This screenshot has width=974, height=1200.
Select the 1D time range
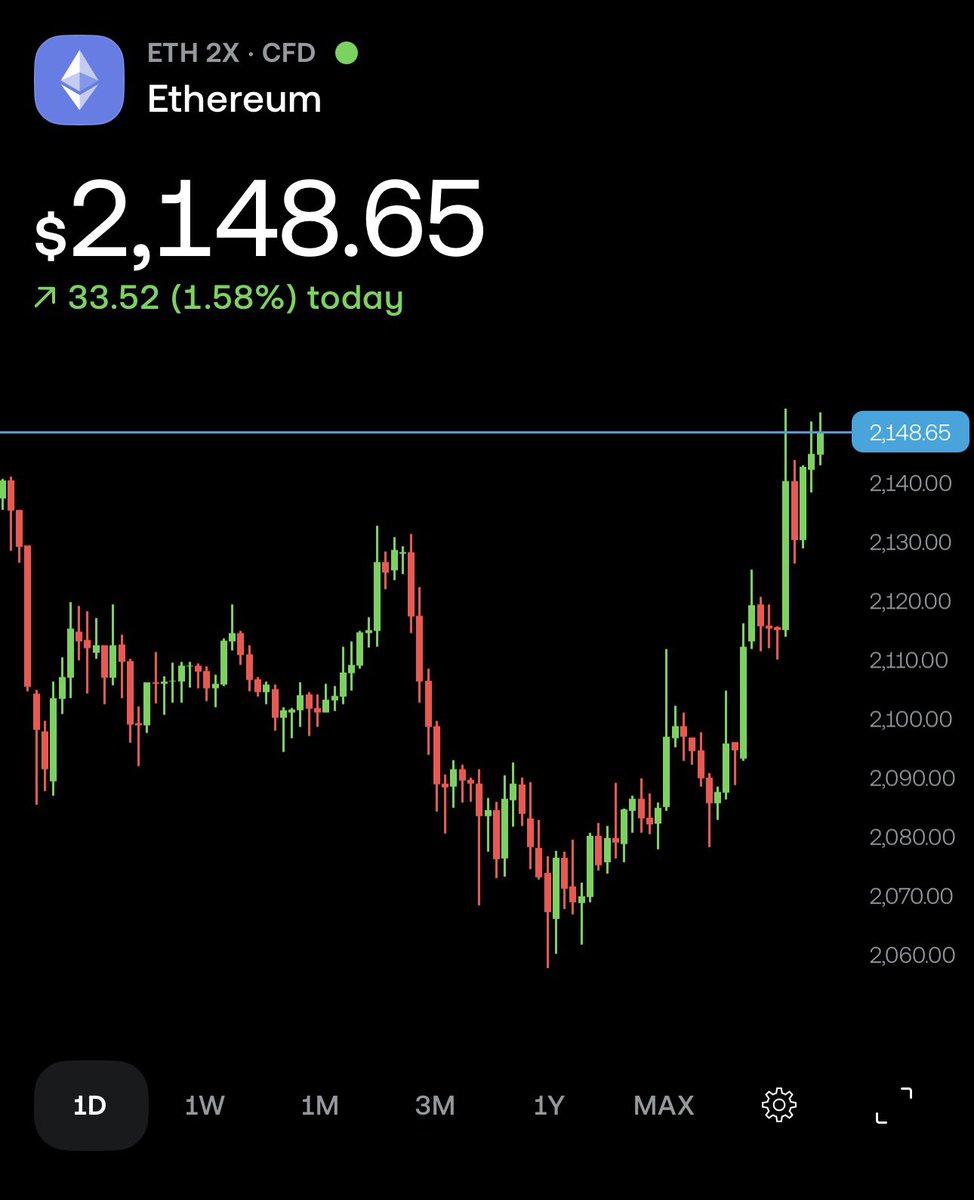[x=90, y=1105]
